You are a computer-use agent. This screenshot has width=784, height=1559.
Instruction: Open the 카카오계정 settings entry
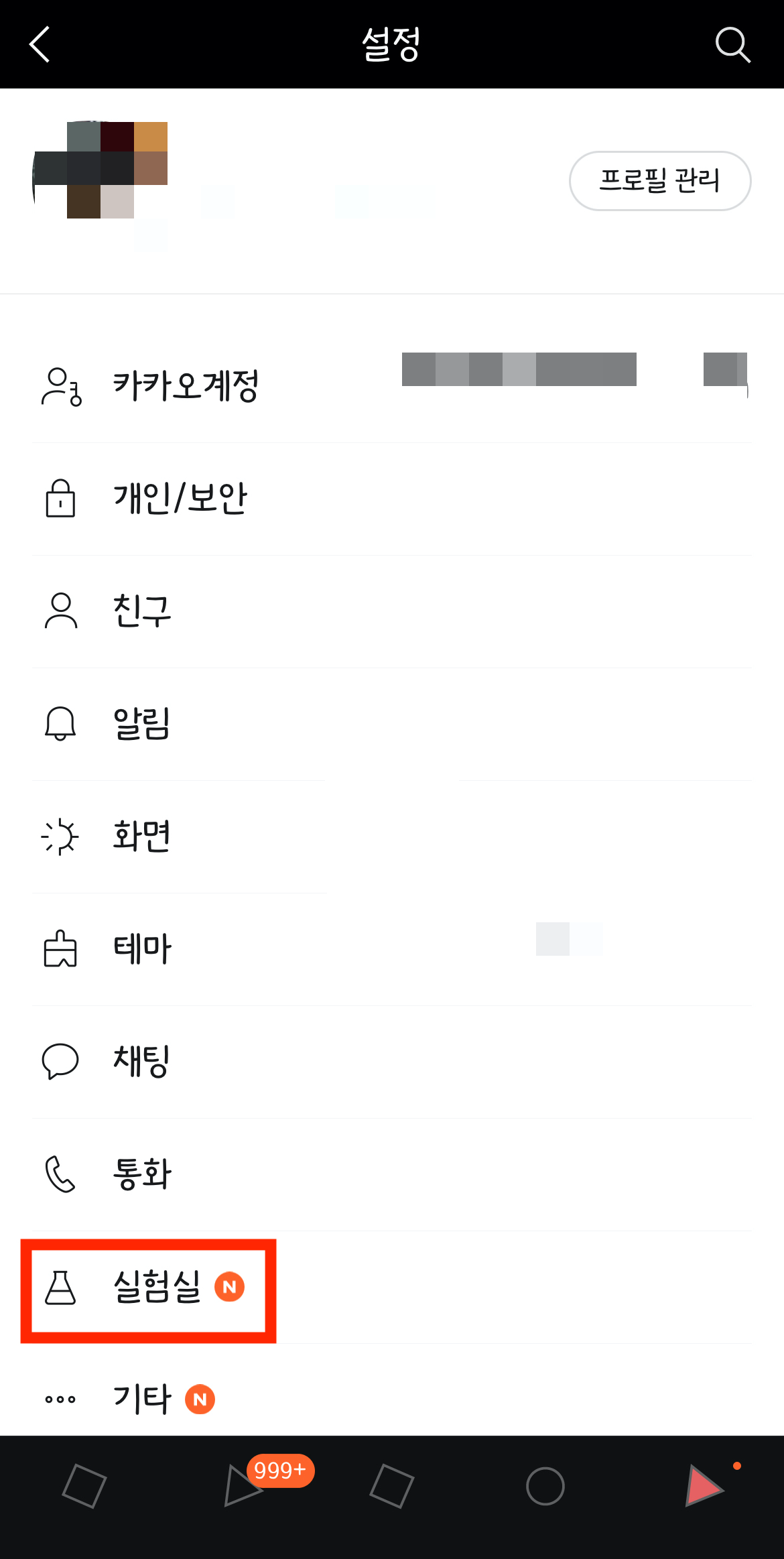[x=186, y=385]
